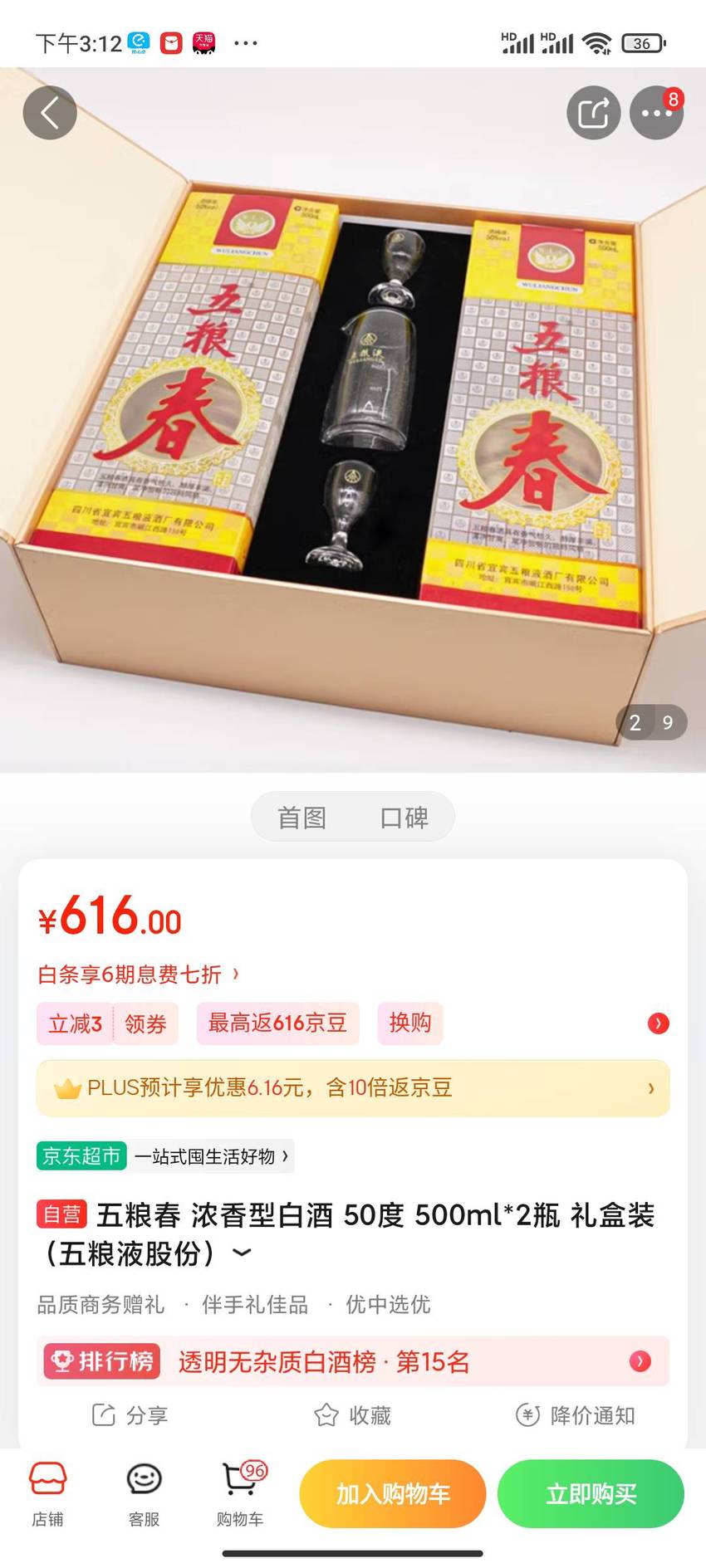Go back using the top-left arrow
The width and height of the screenshot is (706, 1568).
(50, 112)
